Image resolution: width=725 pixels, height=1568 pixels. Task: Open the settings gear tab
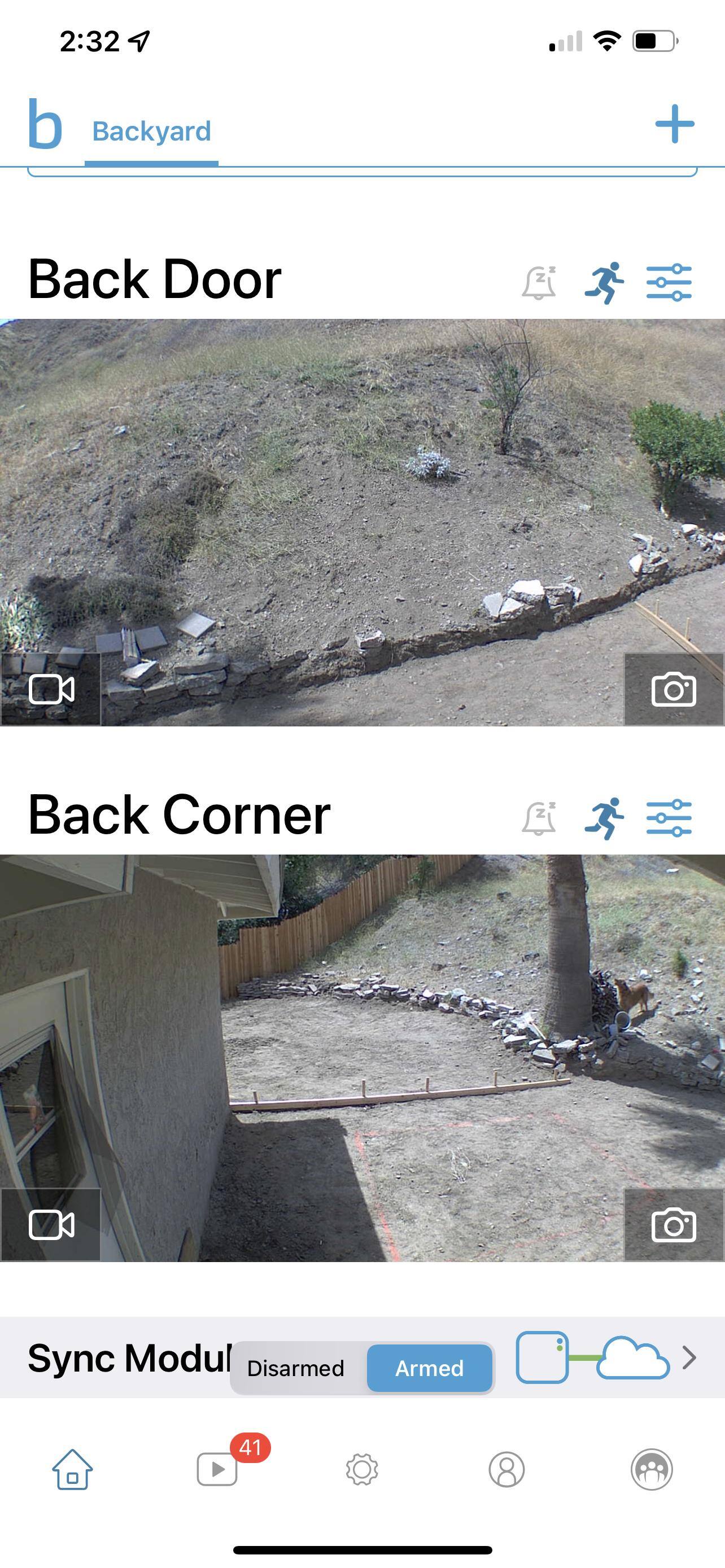click(362, 1469)
